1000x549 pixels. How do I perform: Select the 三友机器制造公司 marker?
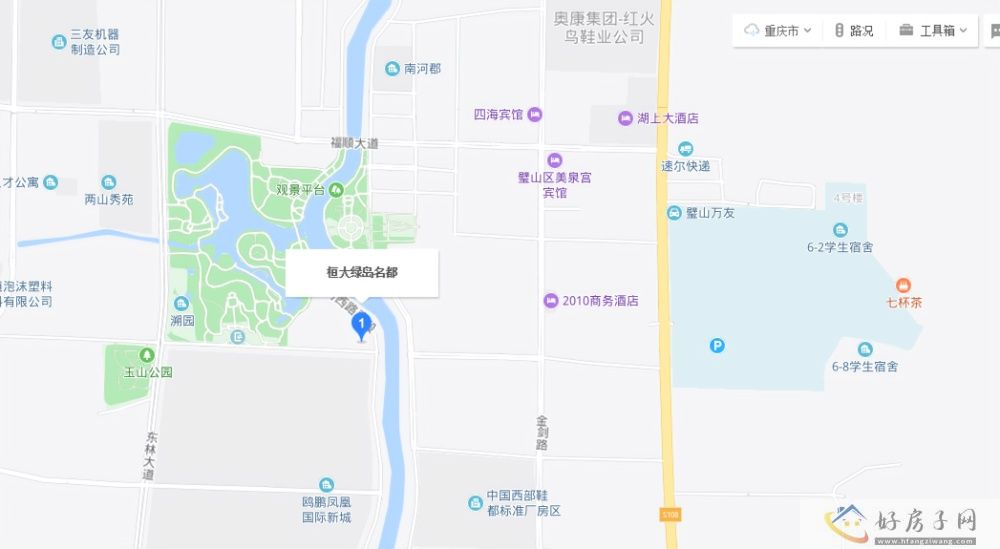point(59,42)
